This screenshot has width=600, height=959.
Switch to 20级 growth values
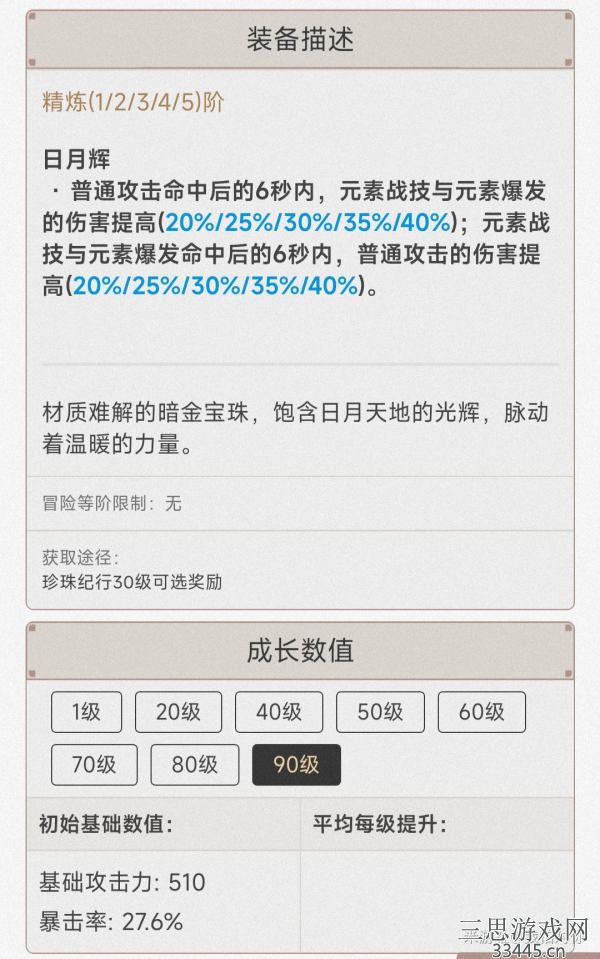pos(178,712)
